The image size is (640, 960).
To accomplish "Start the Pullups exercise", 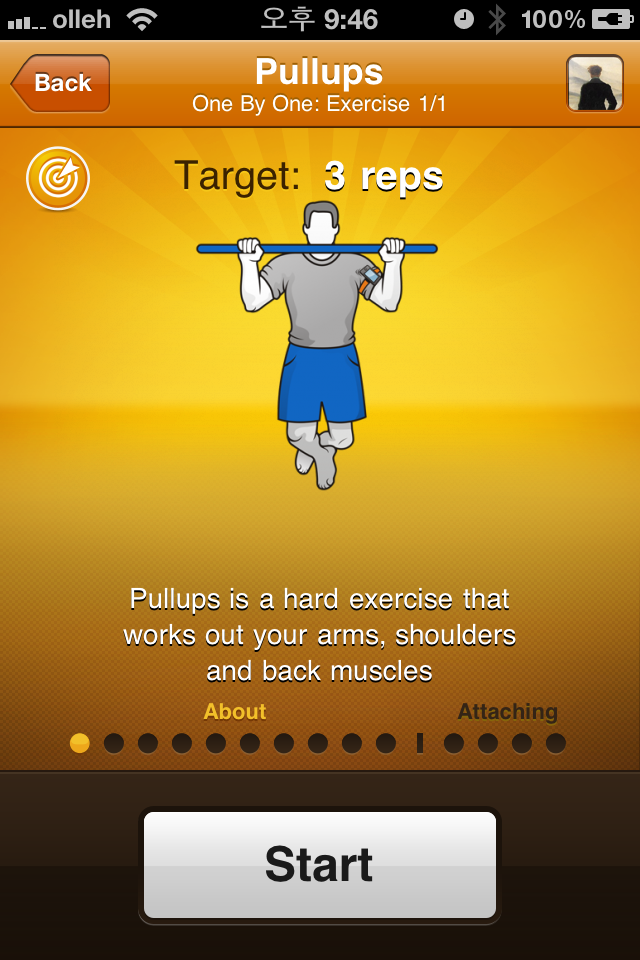I will 320,864.
